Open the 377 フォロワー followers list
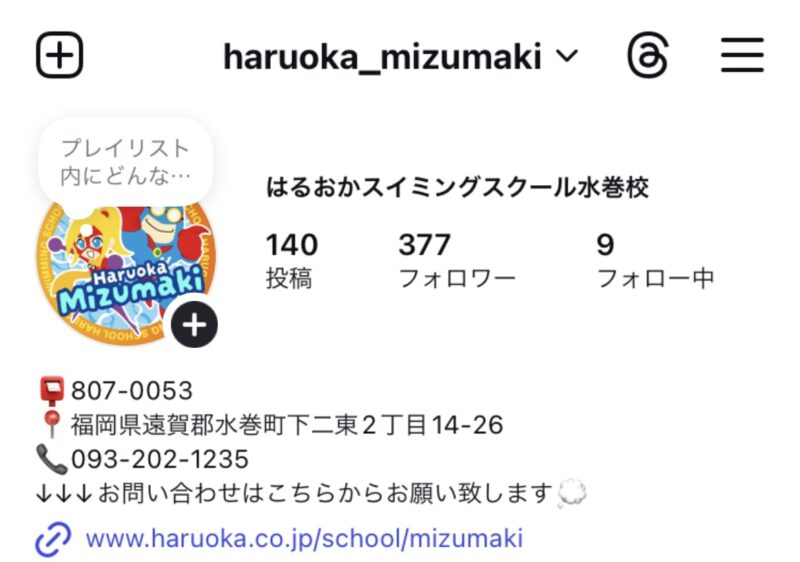The width and height of the screenshot is (800, 562). click(x=456, y=259)
